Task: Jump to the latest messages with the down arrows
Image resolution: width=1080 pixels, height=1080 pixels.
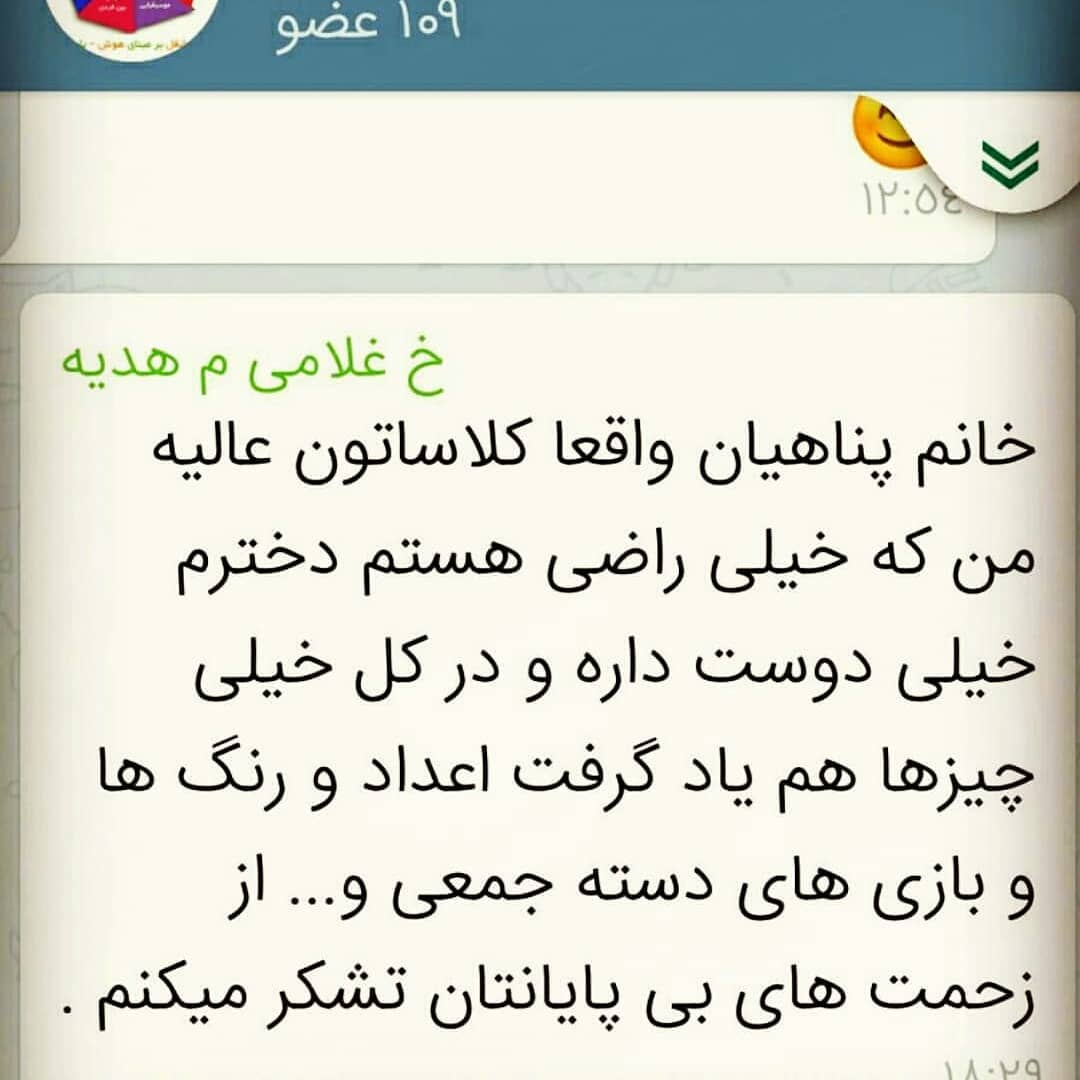Action: click(x=1008, y=158)
